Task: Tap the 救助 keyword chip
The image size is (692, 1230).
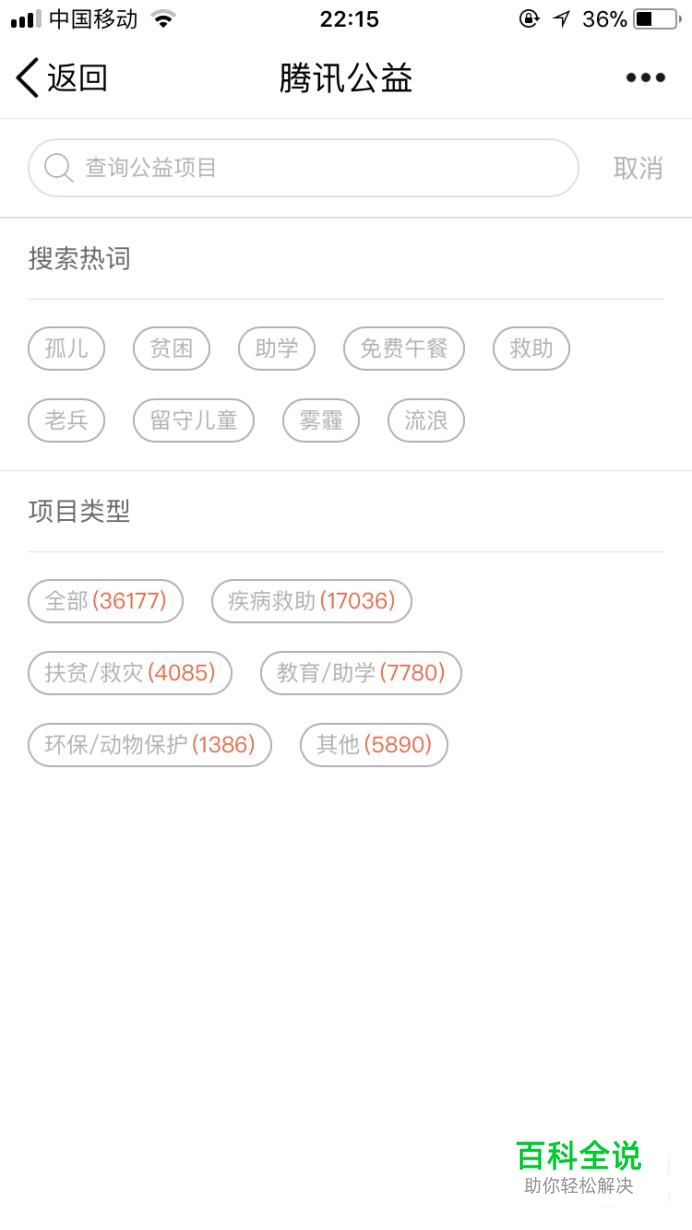Action: (x=531, y=349)
